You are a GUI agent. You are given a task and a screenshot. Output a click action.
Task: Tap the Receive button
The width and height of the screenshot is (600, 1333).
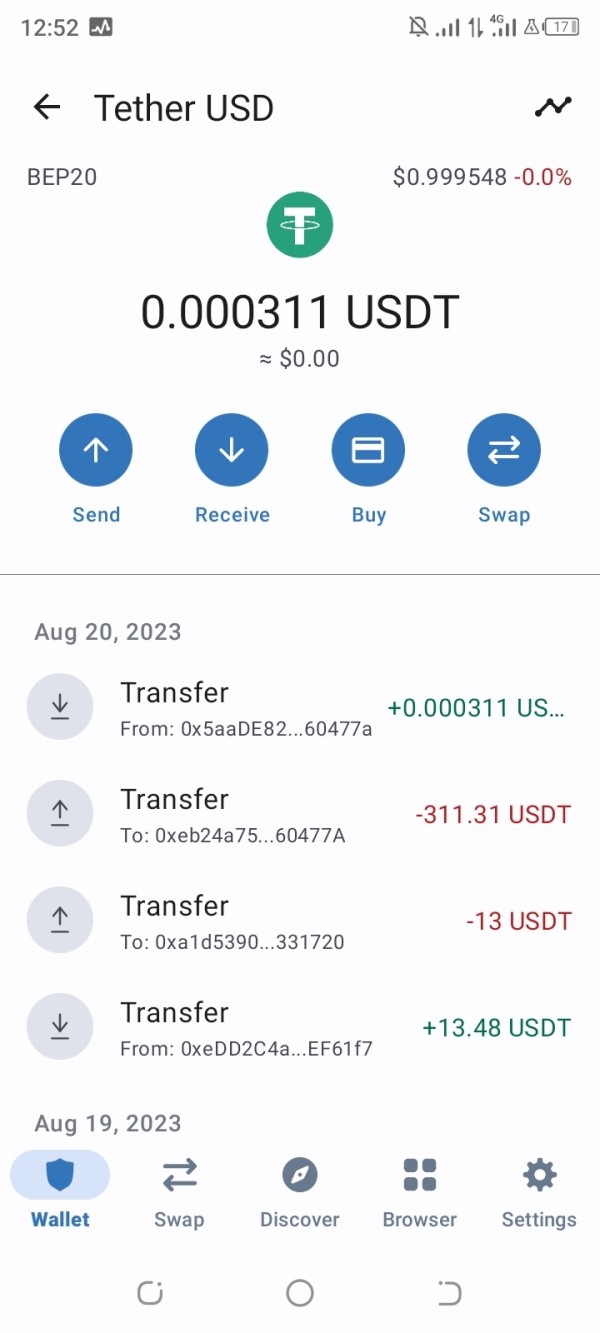(232, 451)
